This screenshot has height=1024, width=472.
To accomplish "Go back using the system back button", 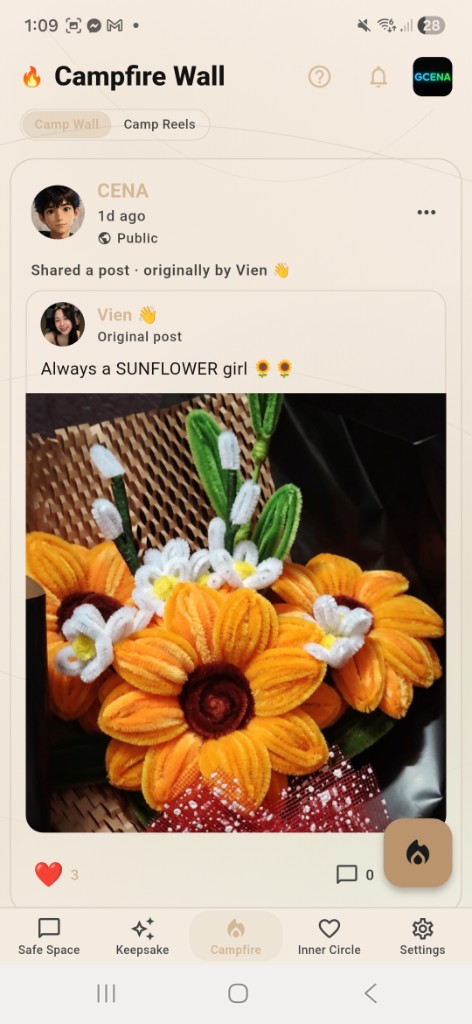I will [370, 993].
